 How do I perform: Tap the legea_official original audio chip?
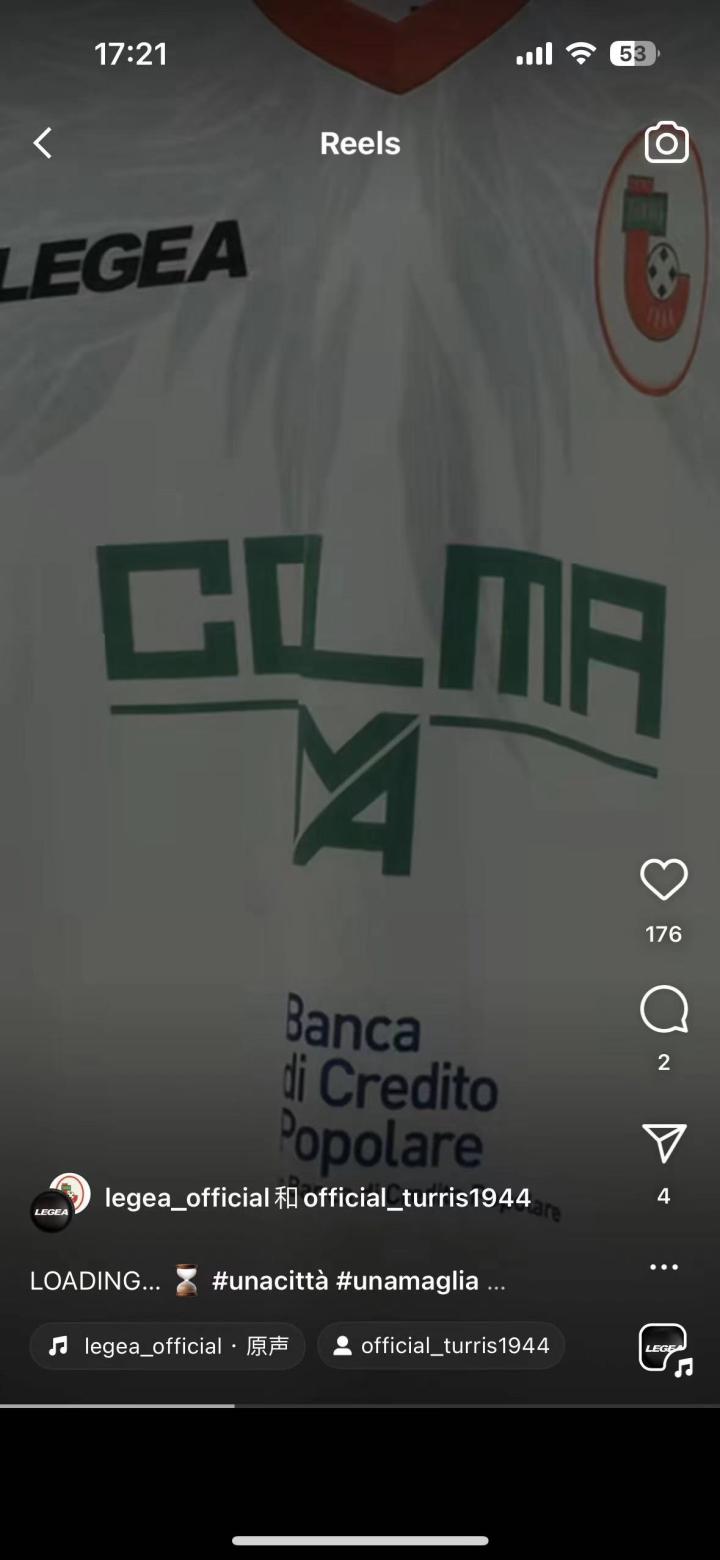pyautogui.click(x=168, y=1346)
